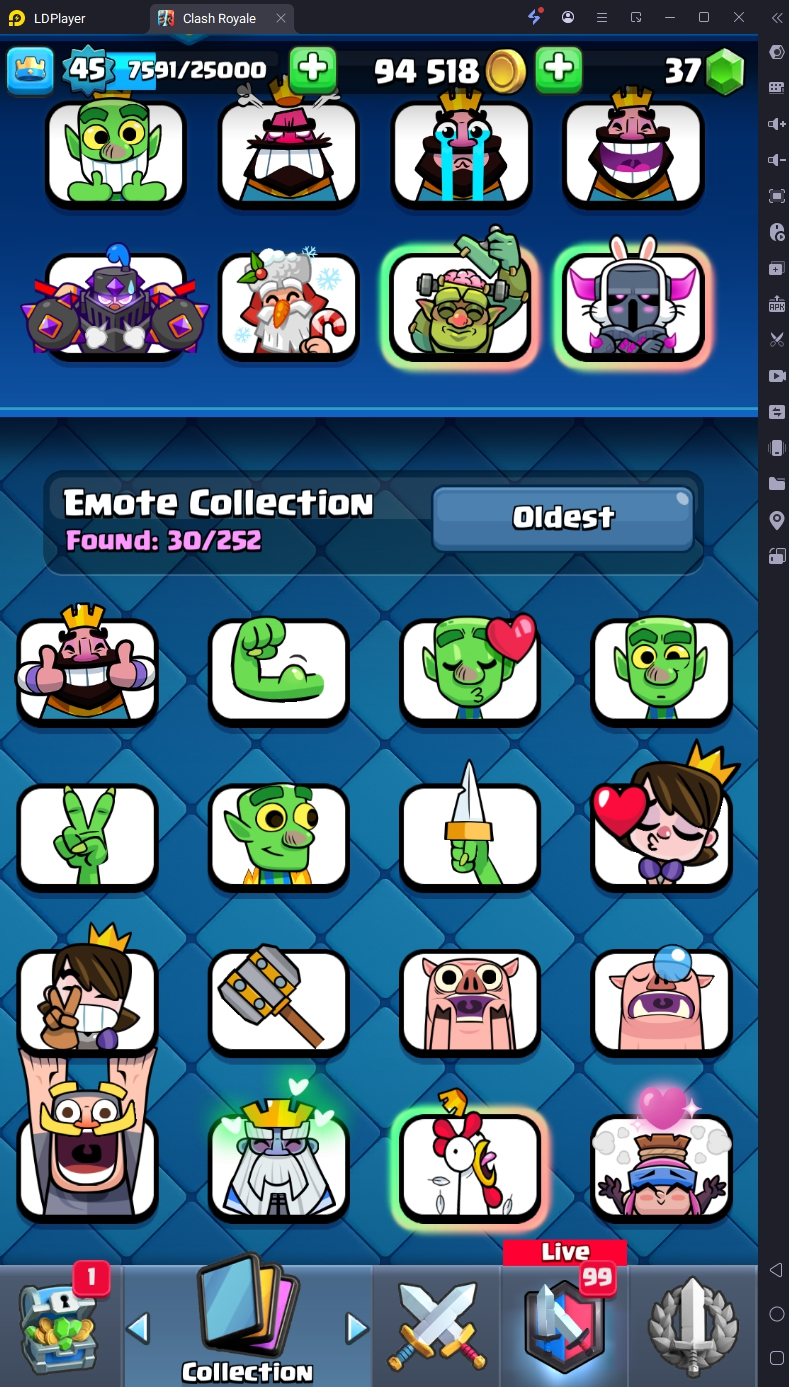Go to previous Collection page arrow
Viewport: 789px width, 1387px height.
click(x=138, y=1328)
